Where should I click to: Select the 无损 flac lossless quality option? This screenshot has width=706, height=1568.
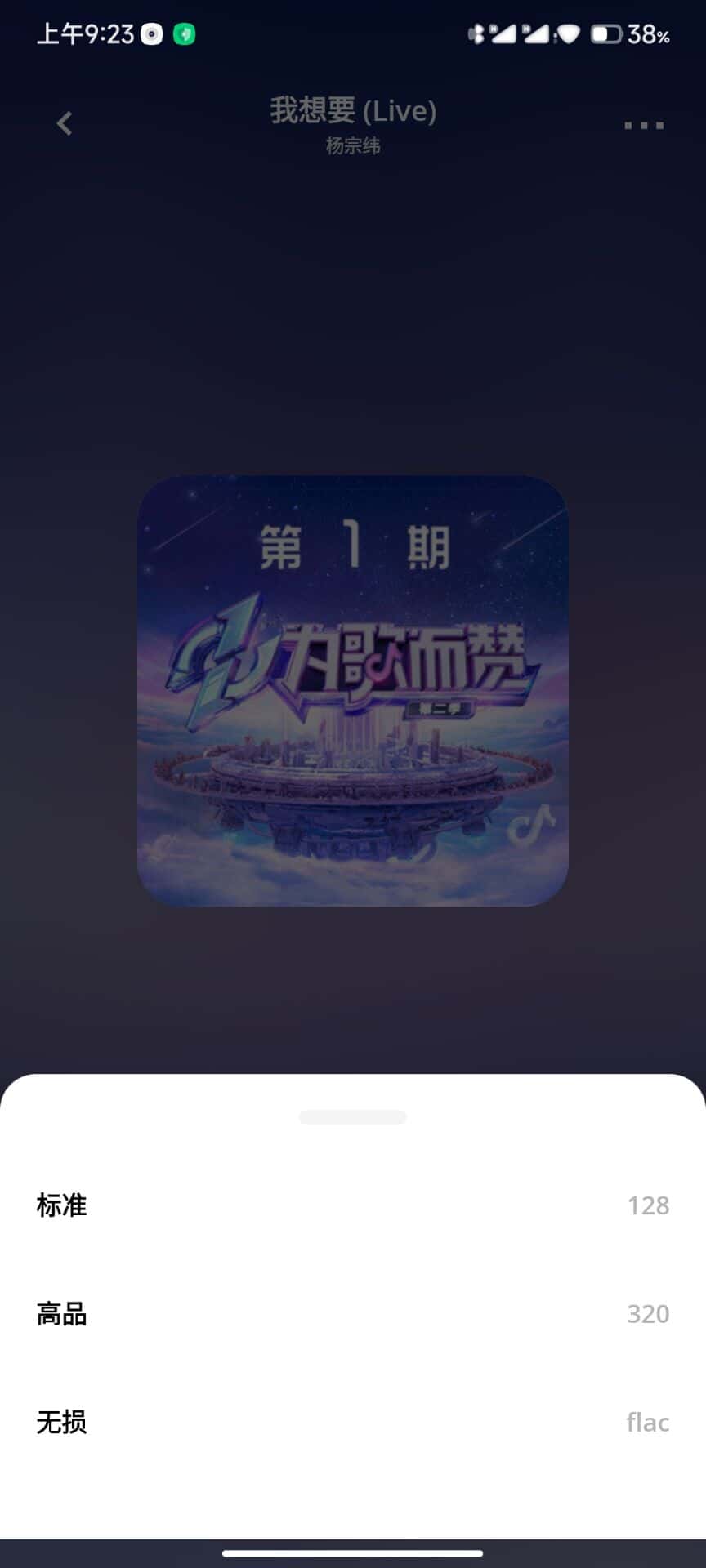tap(351, 1423)
